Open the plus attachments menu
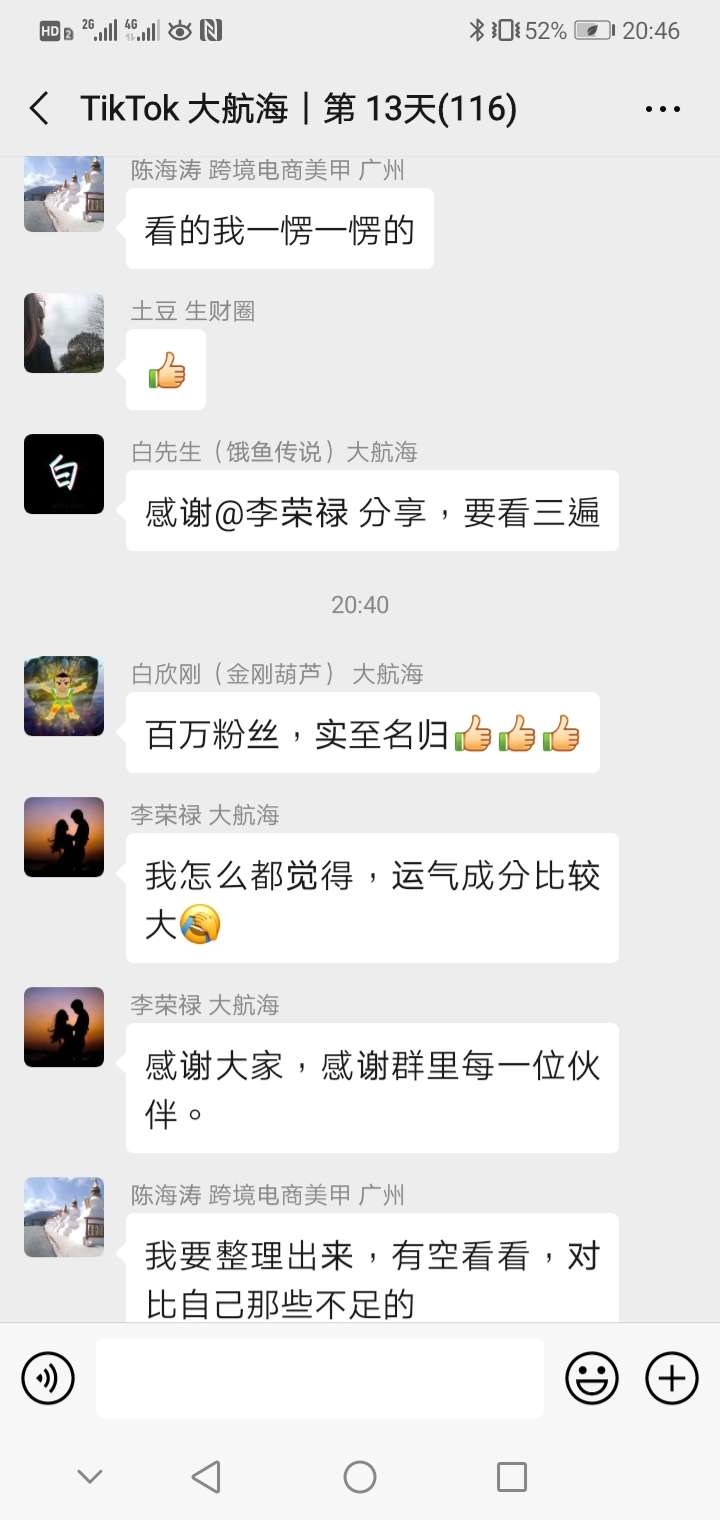 point(671,1378)
